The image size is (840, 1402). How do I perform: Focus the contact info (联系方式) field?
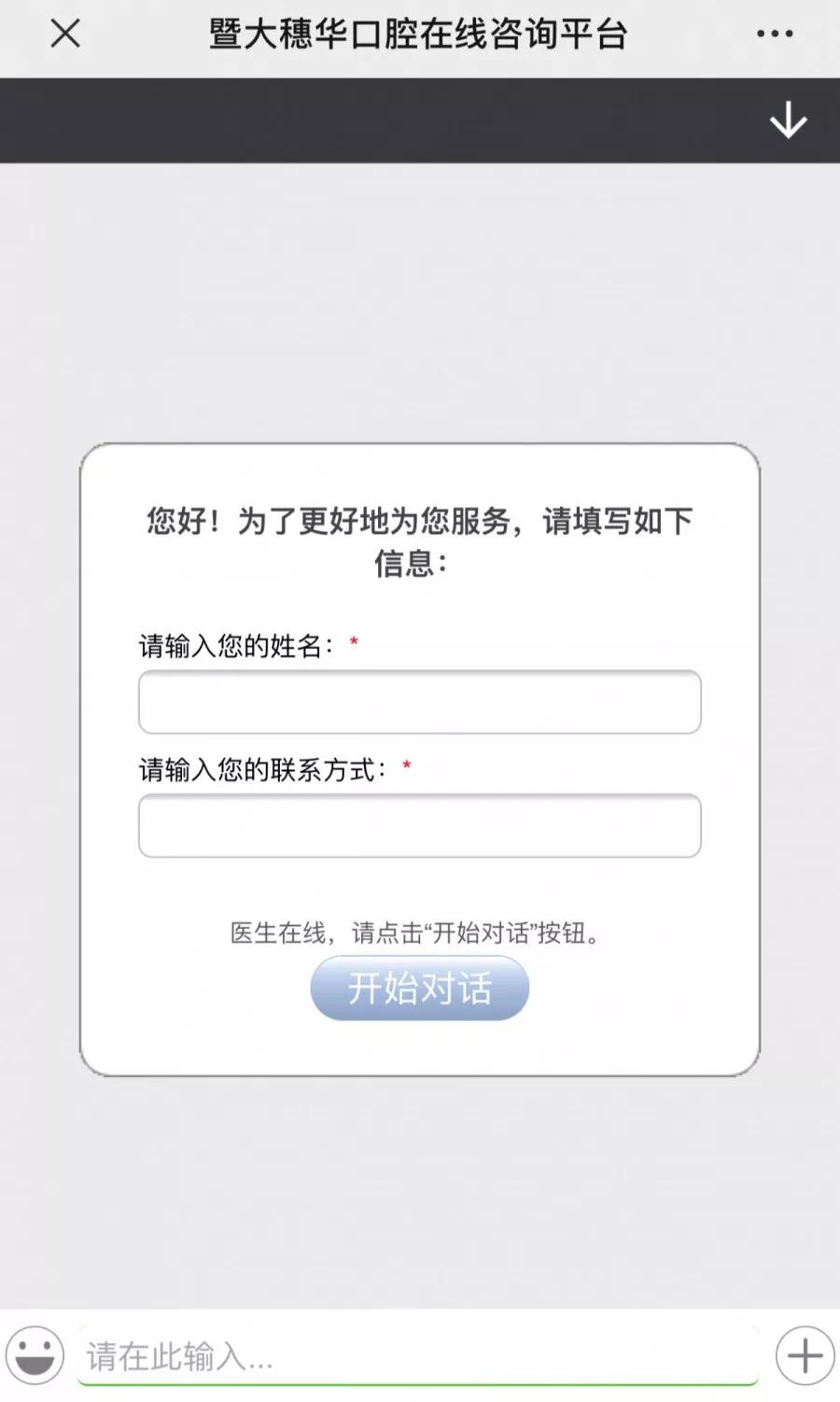coord(419,826)
